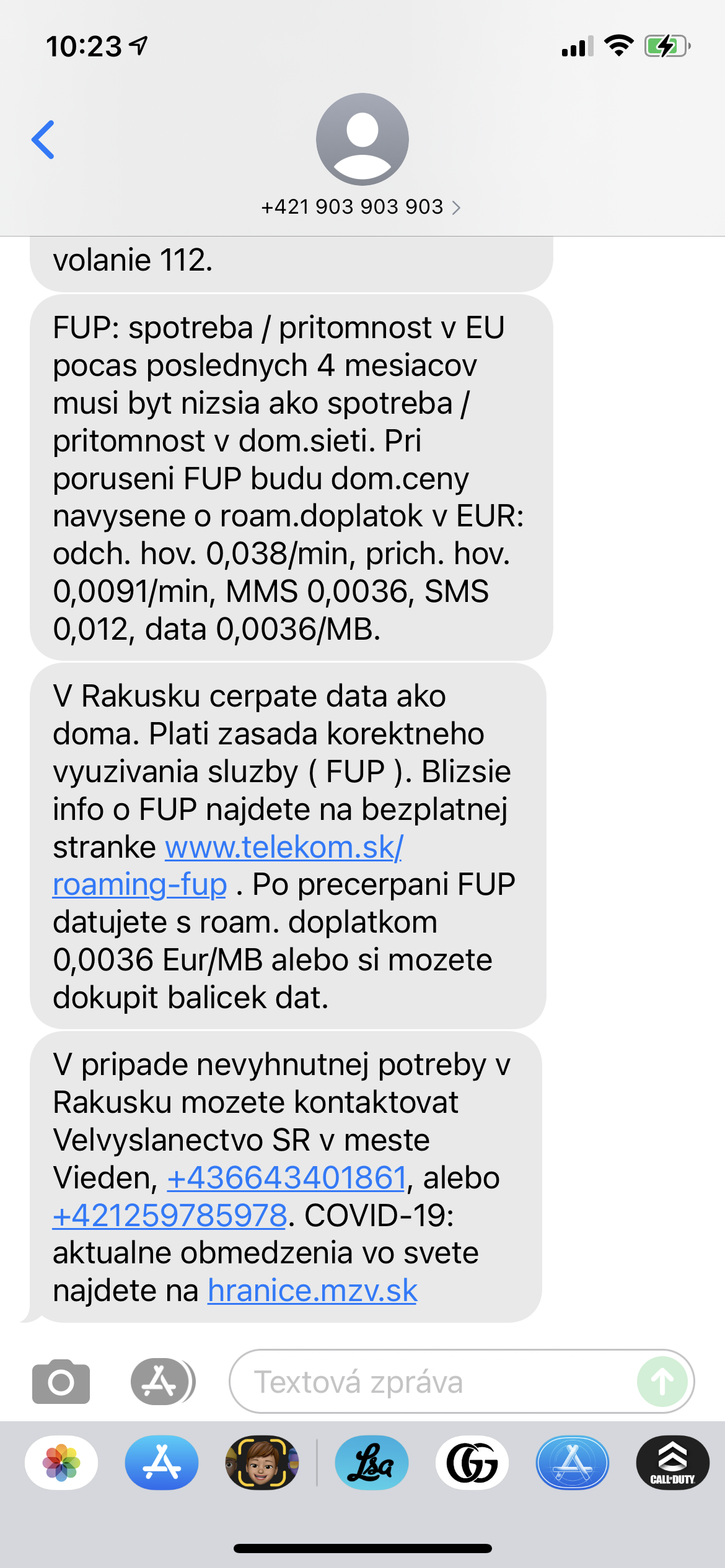This screenshot has height=1568, width=725.
Task: Open the Call of Duty iMessage app
Action: (672, 1463)
